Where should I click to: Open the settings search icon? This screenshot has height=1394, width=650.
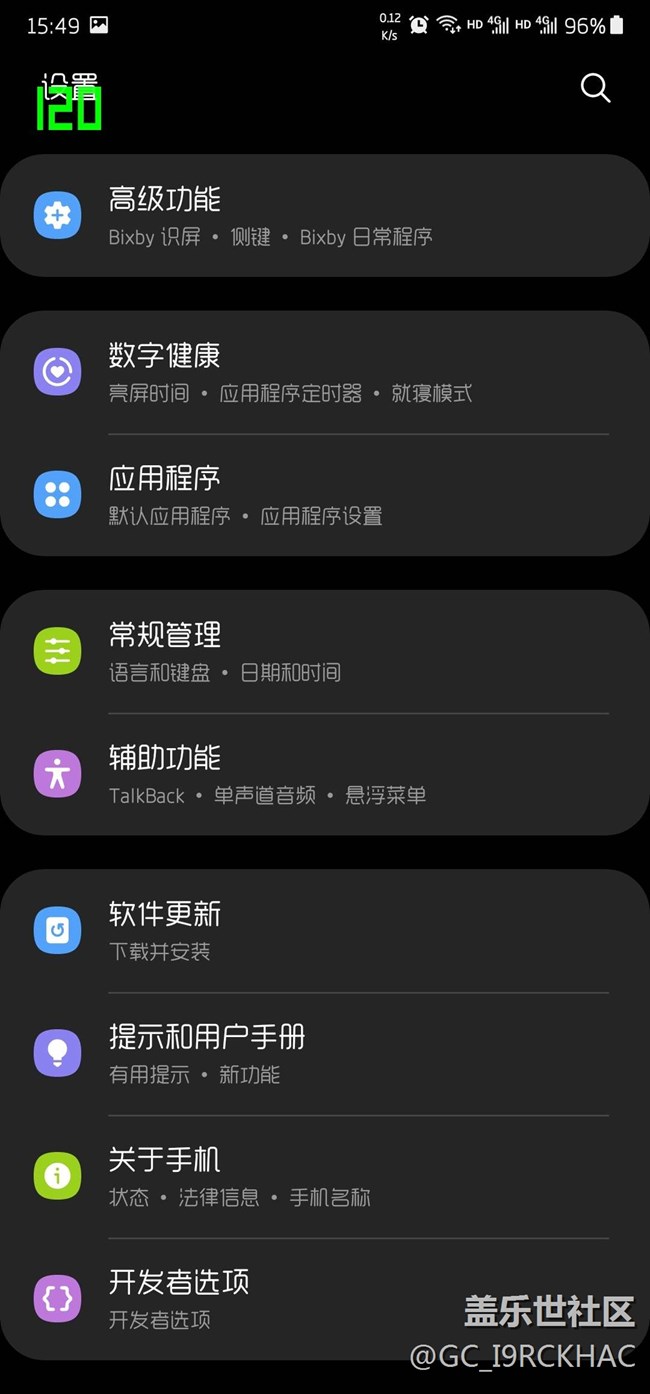(595, 88)
